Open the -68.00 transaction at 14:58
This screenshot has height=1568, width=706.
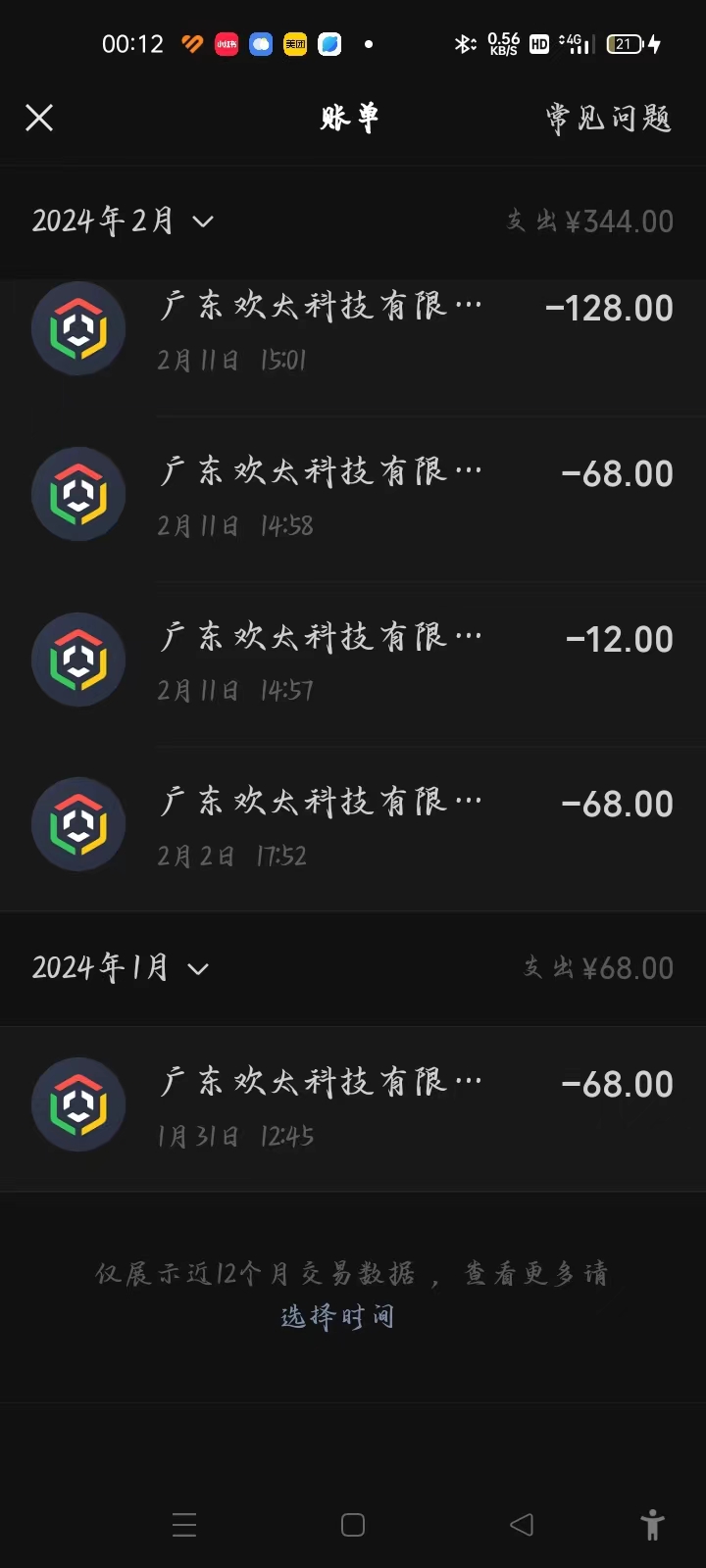(353, 497)
